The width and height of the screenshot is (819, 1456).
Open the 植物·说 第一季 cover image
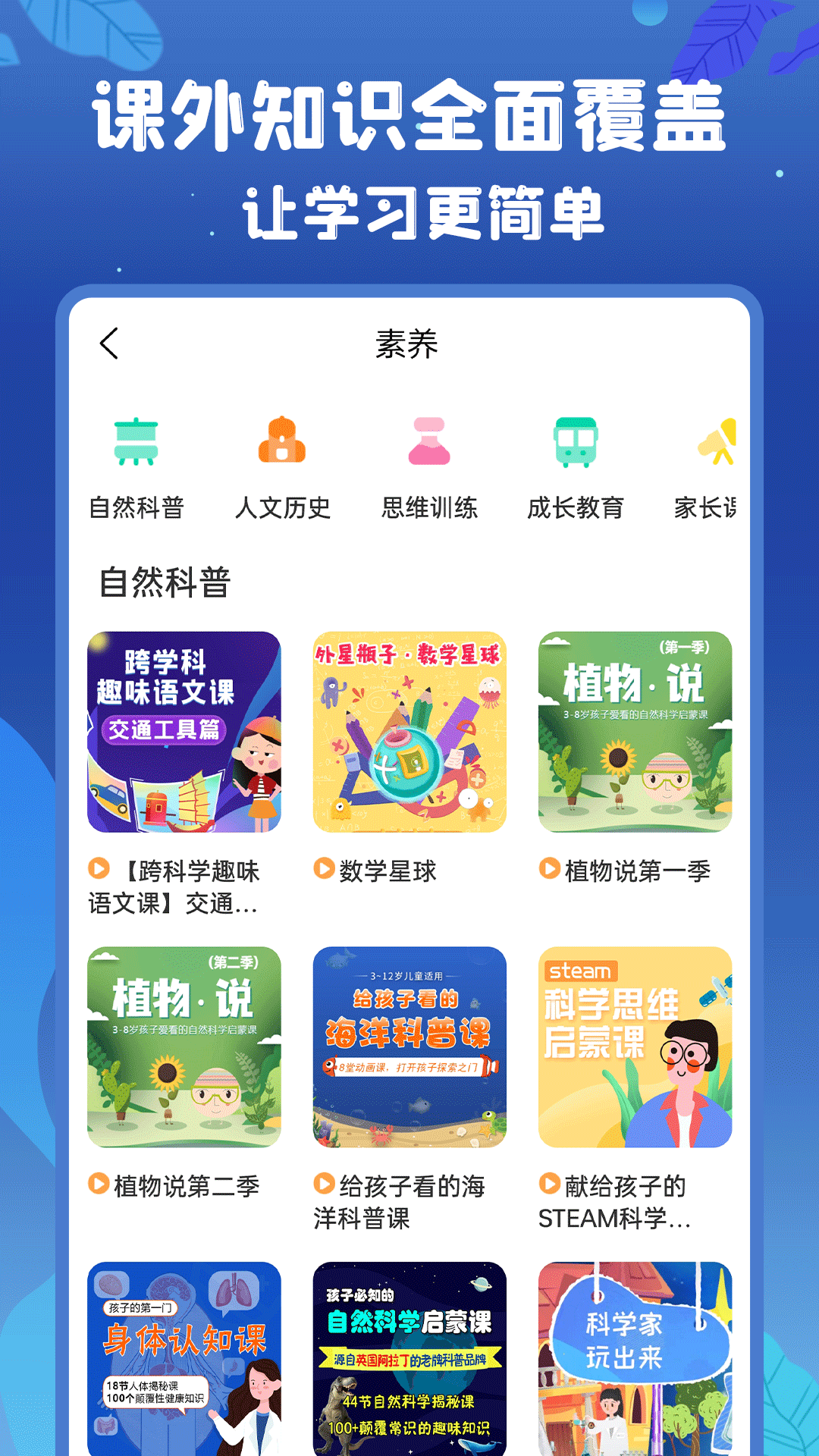634,732
